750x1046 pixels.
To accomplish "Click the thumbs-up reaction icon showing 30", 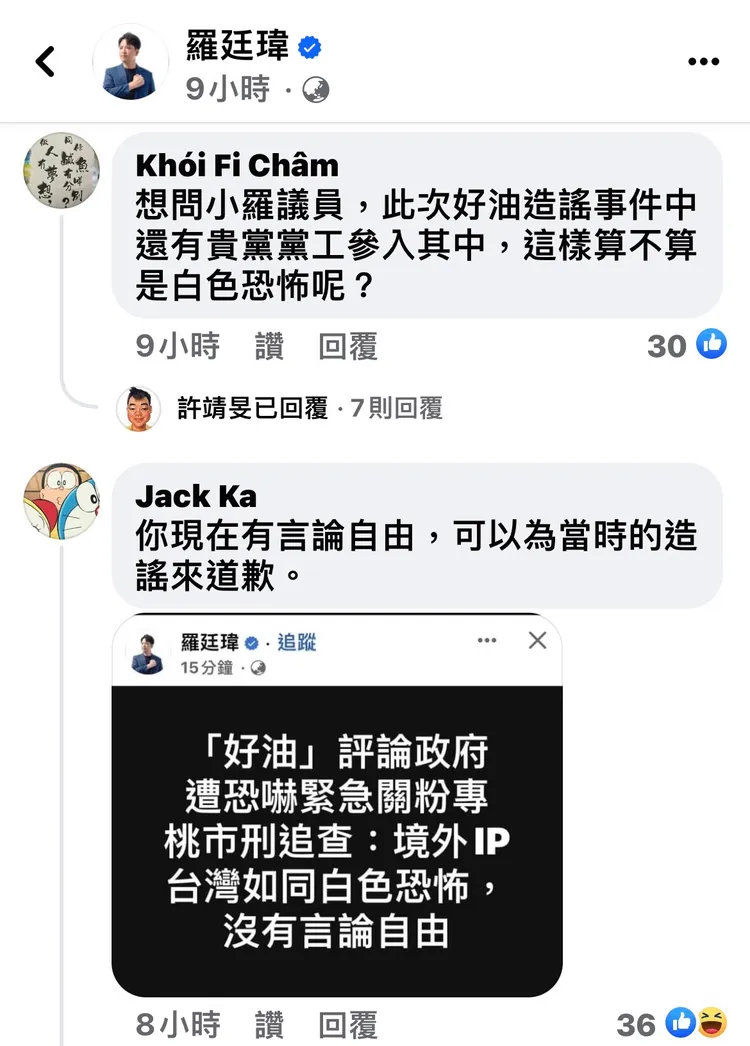I will [711, 344].
